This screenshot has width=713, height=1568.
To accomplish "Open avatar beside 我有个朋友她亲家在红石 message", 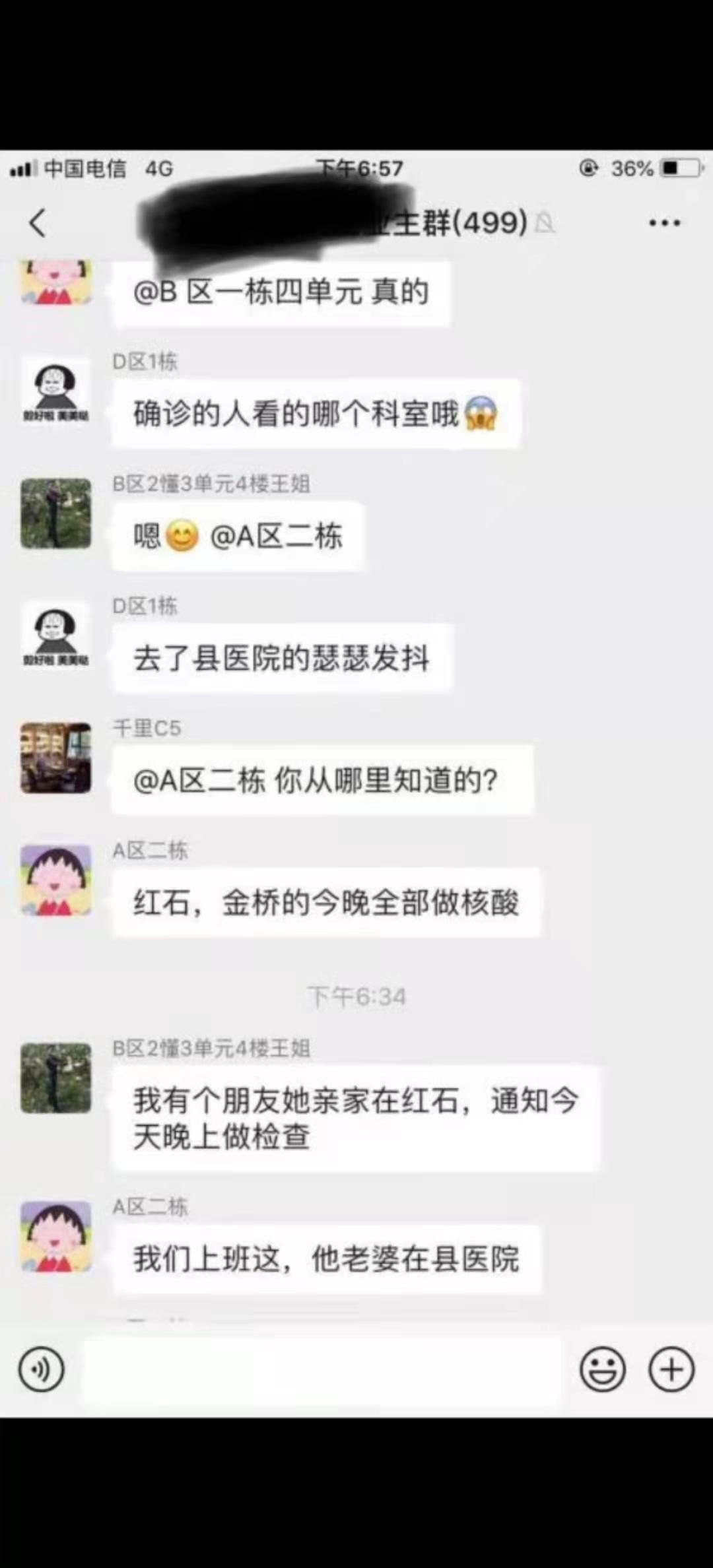I will point(56,1078).
